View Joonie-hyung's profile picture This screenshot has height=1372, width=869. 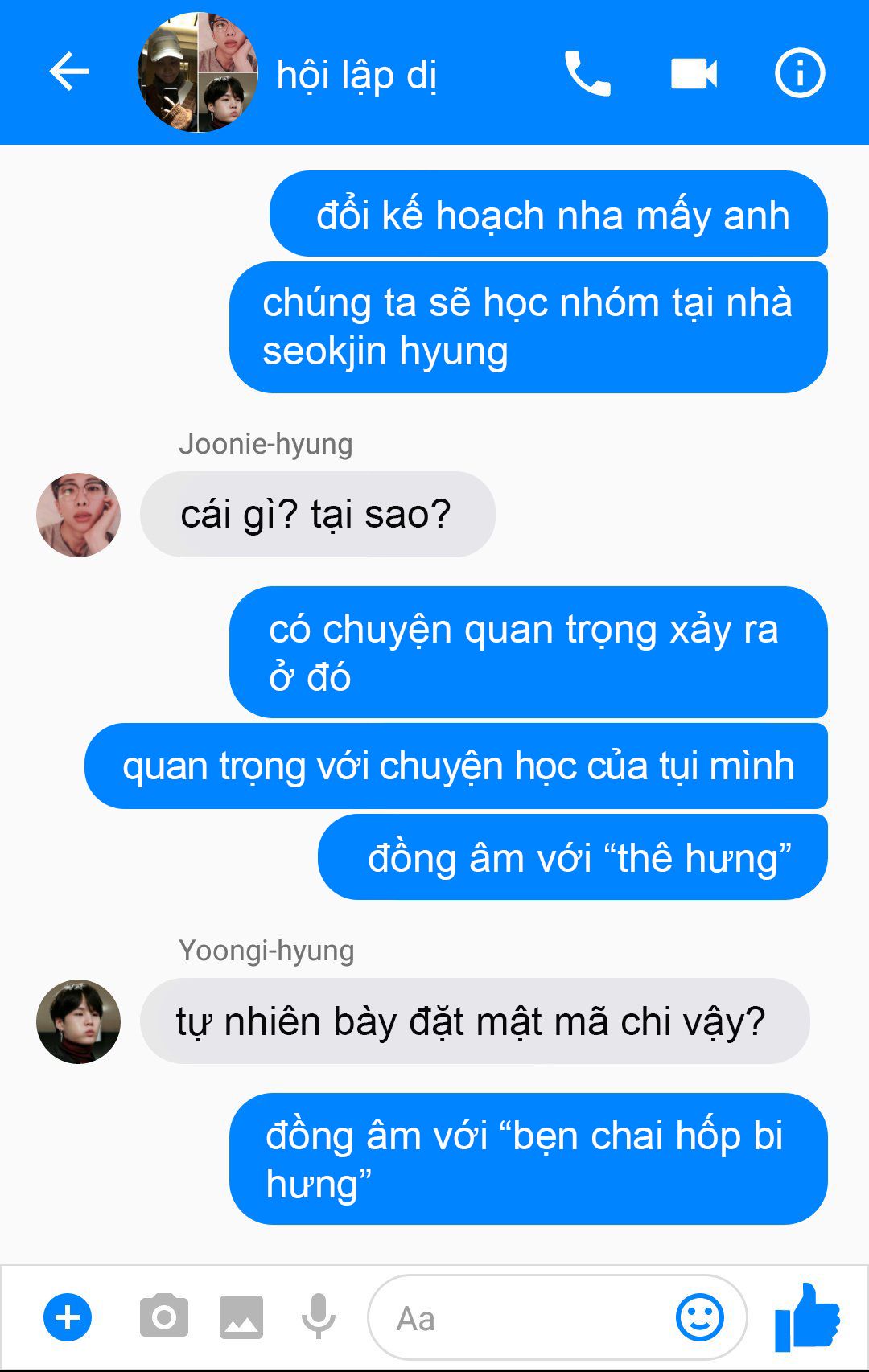click(x=79, y=515)
